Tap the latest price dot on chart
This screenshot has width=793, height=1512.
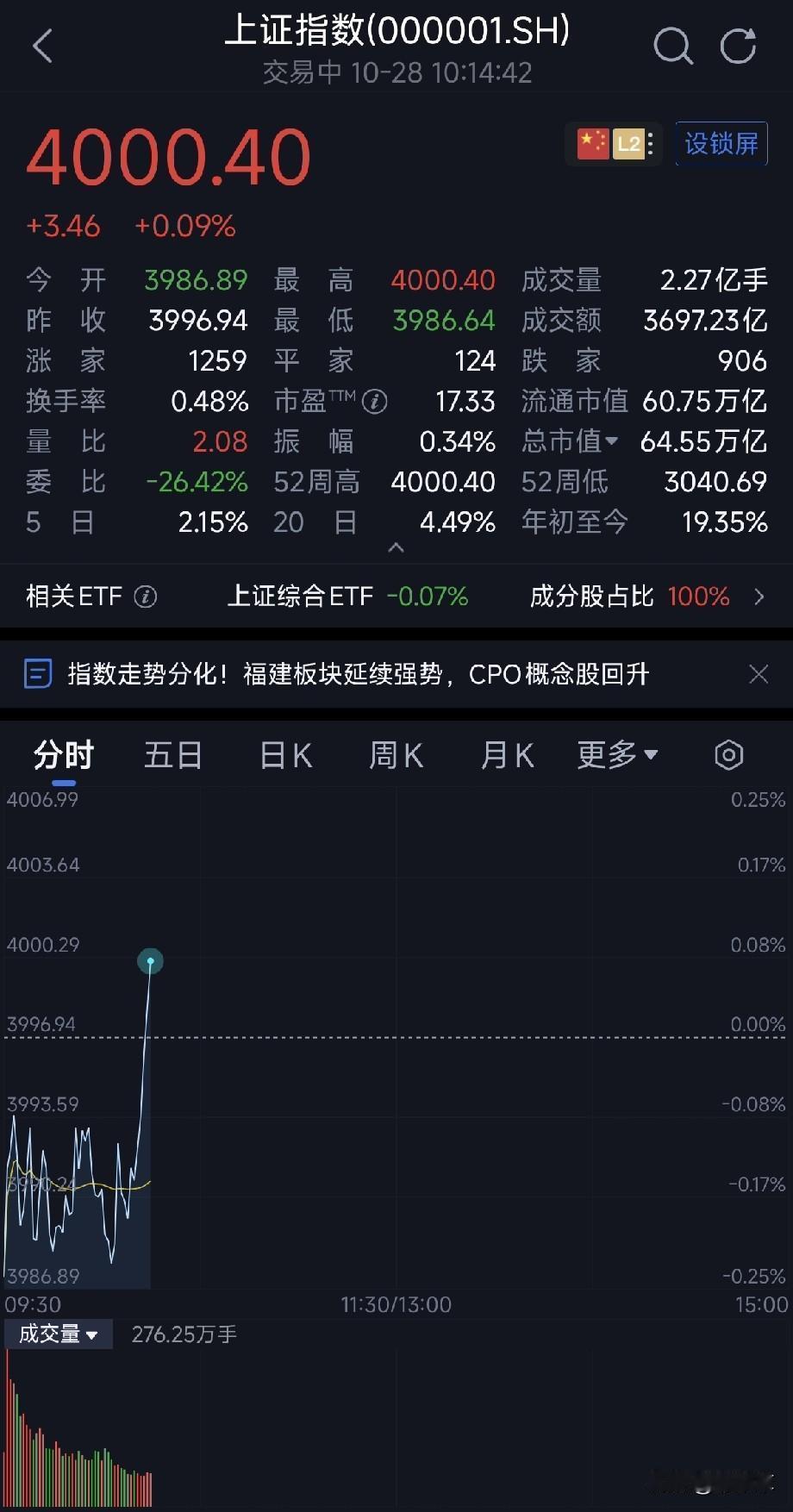[150, 961]
